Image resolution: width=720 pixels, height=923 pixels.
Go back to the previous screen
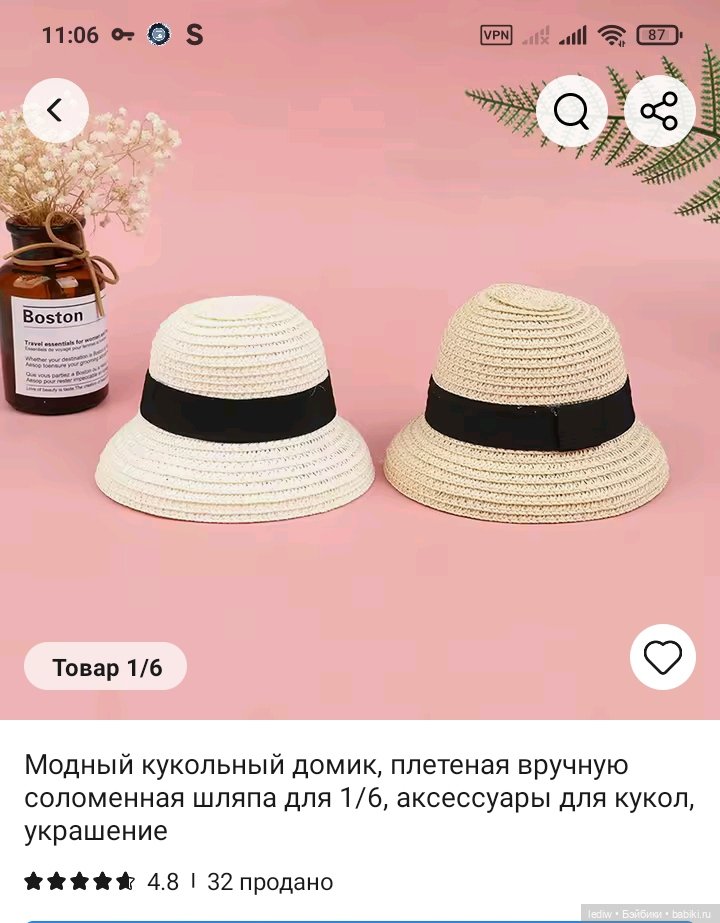pyautogui.click(x=56, y=111)
